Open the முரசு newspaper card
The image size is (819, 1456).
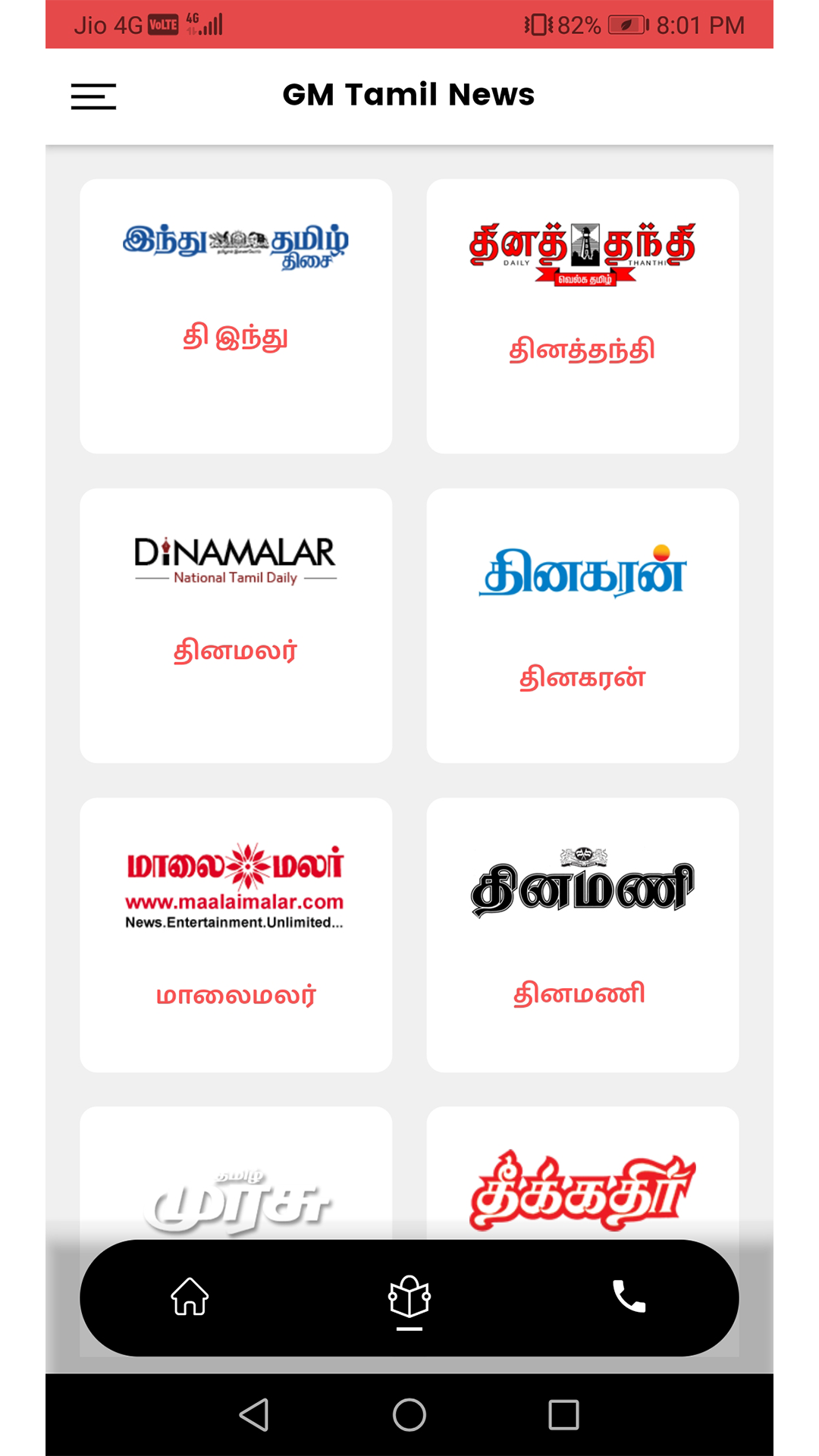[x=236, y=1174]
